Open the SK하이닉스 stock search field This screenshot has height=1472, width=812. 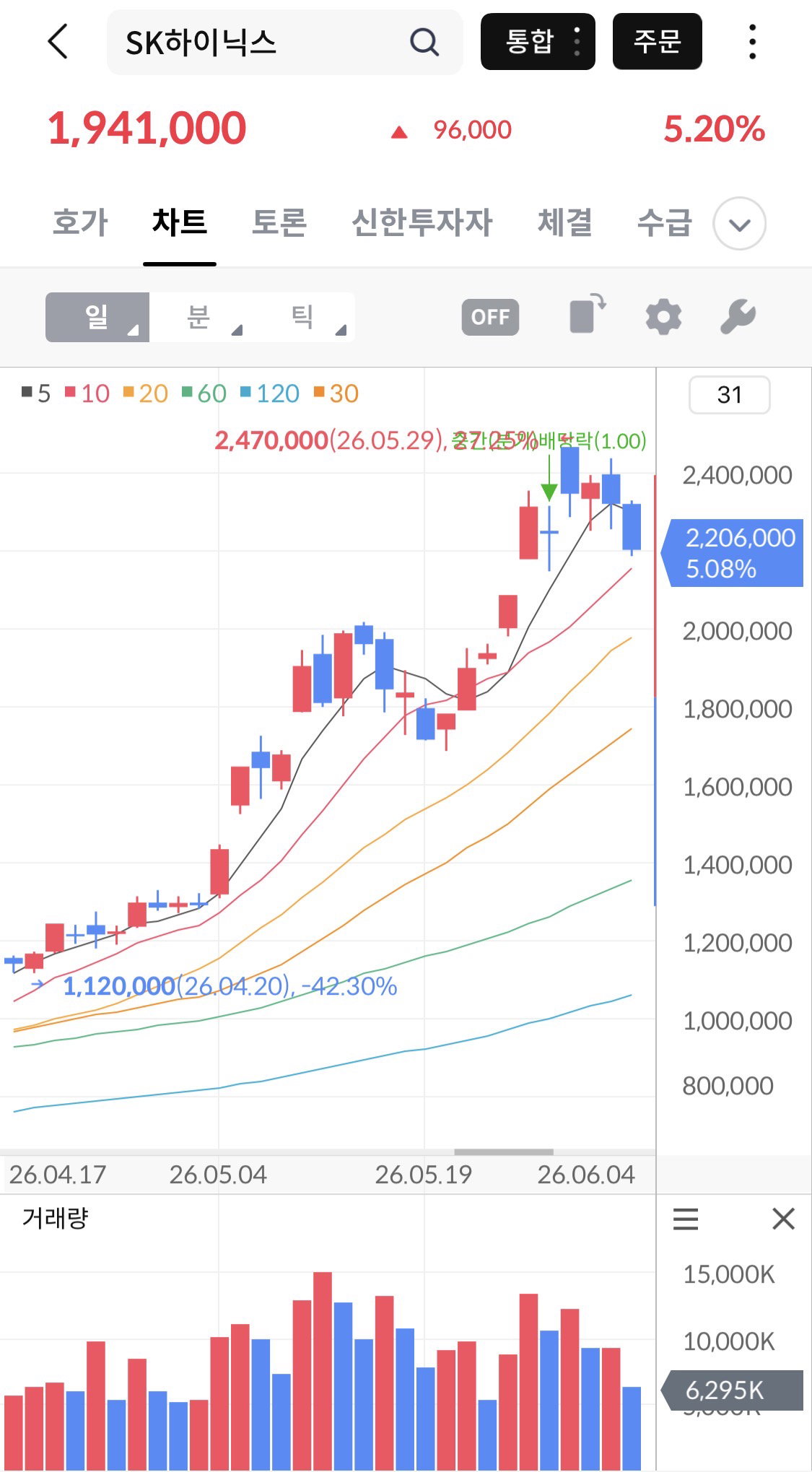point(284,42)
